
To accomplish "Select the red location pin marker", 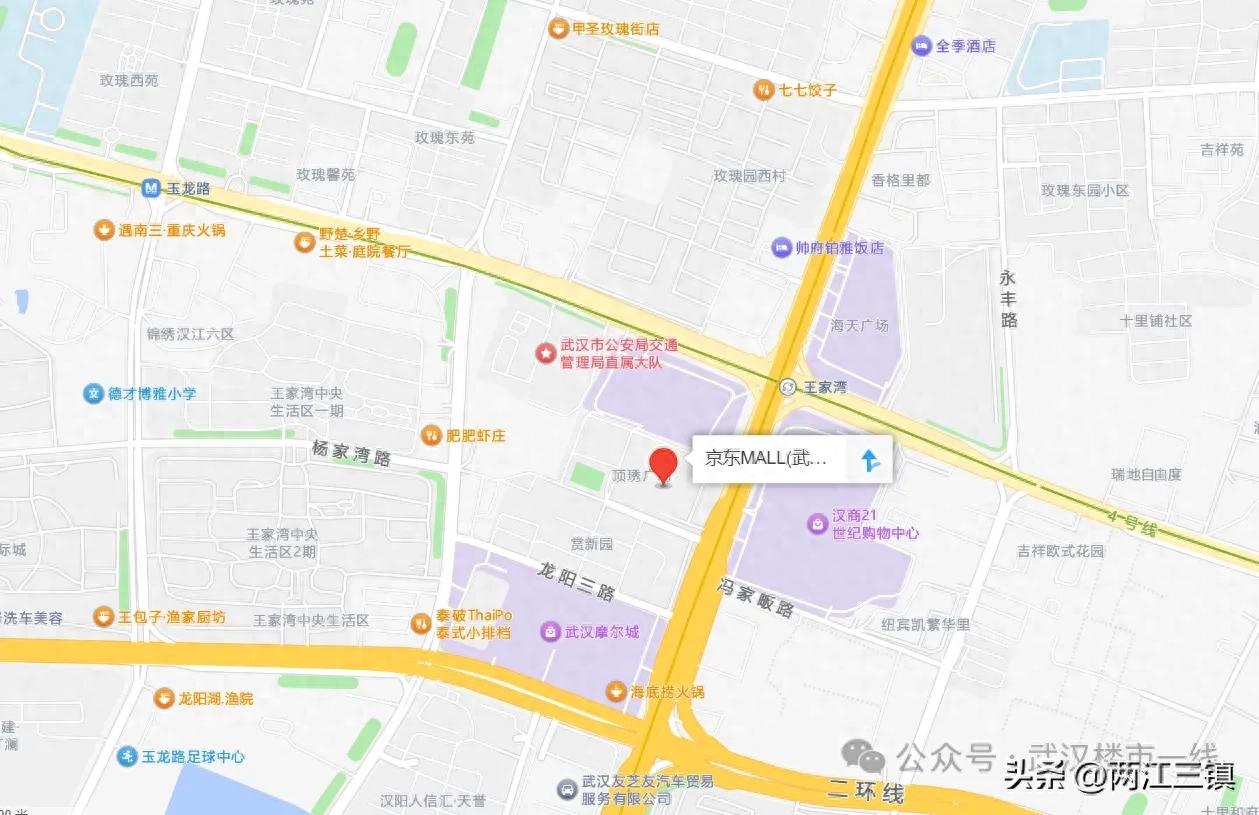I will (x=664, y=466).
